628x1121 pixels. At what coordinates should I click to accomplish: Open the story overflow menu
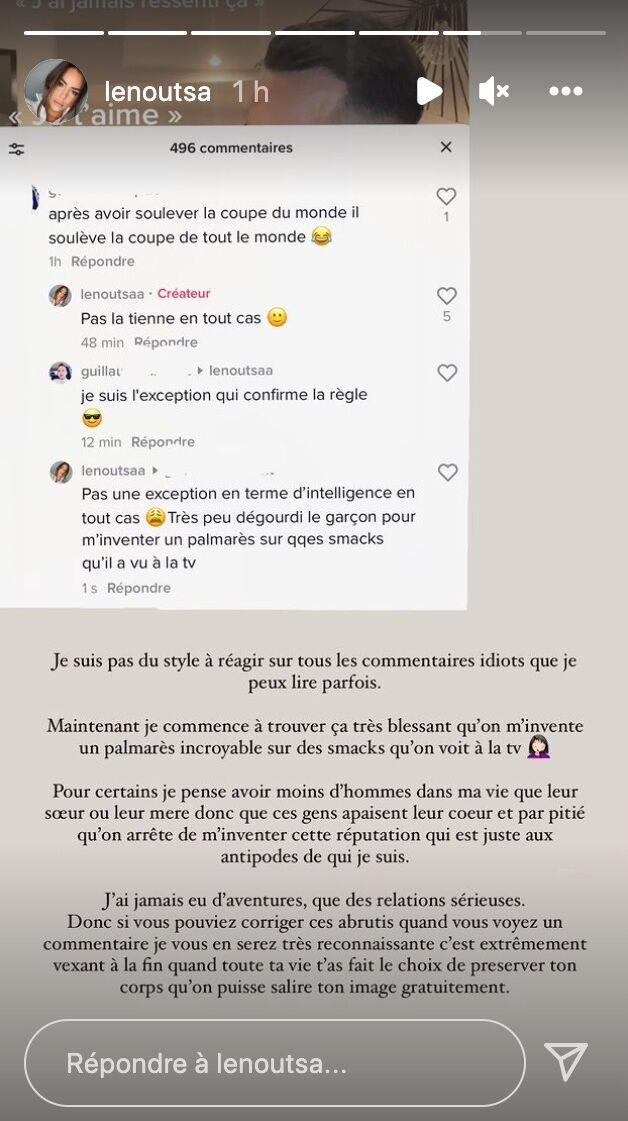(x=566, y=91)
